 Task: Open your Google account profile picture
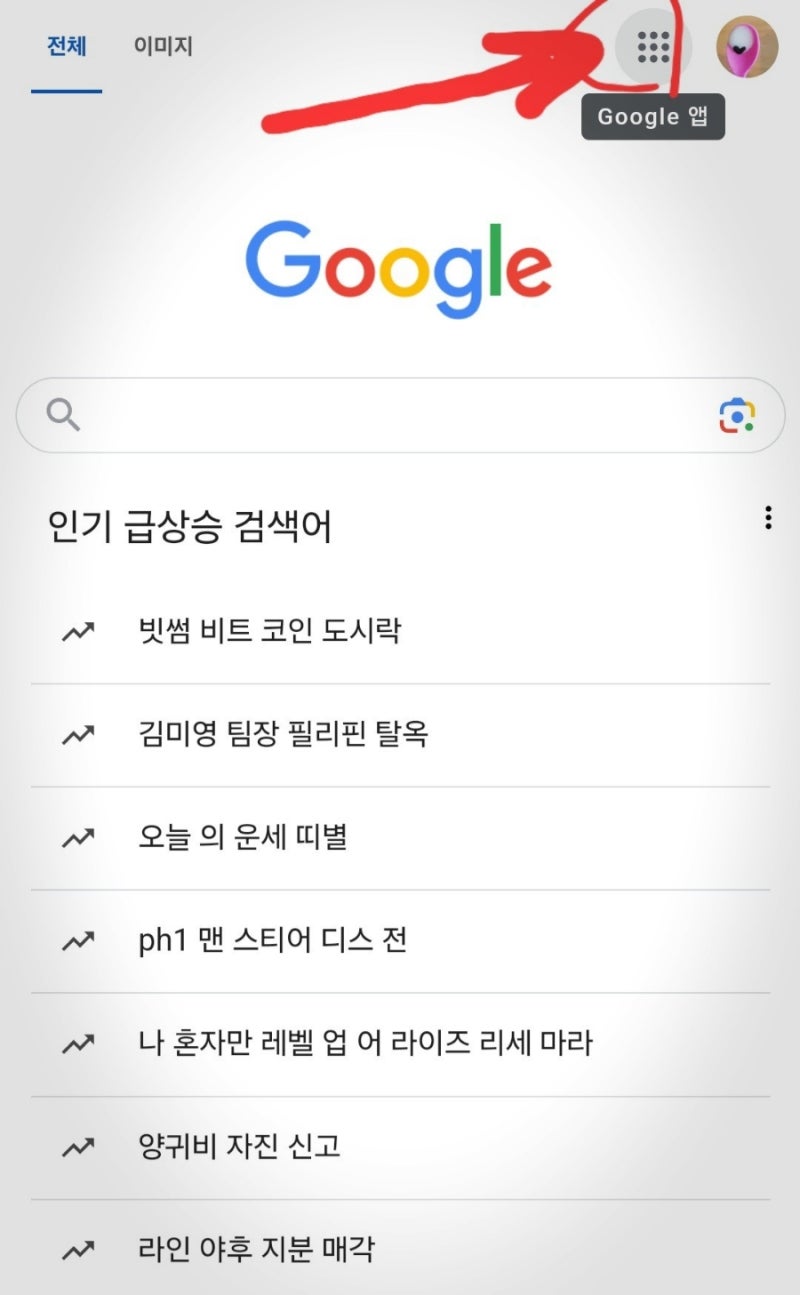coord(746,46)
